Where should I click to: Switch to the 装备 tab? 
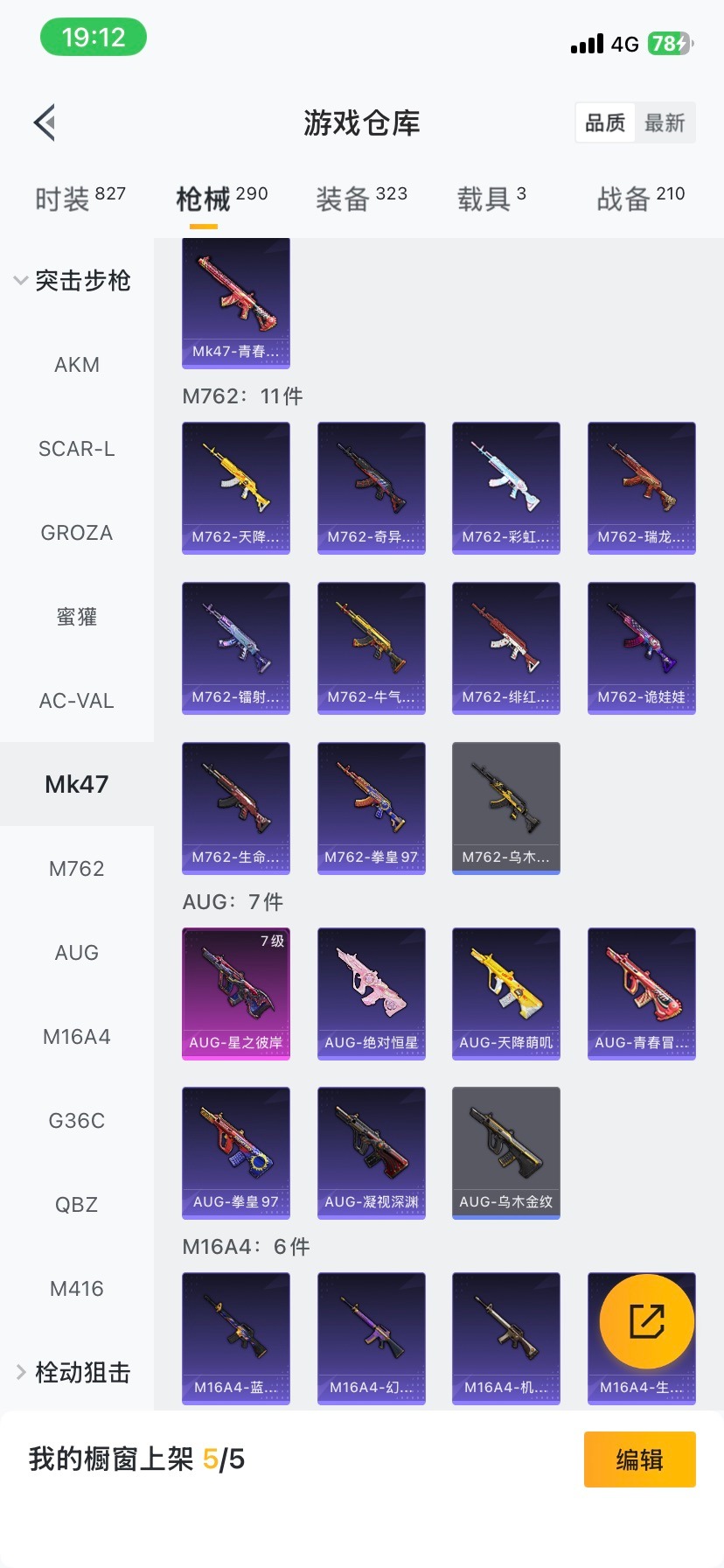coord(361,199)
